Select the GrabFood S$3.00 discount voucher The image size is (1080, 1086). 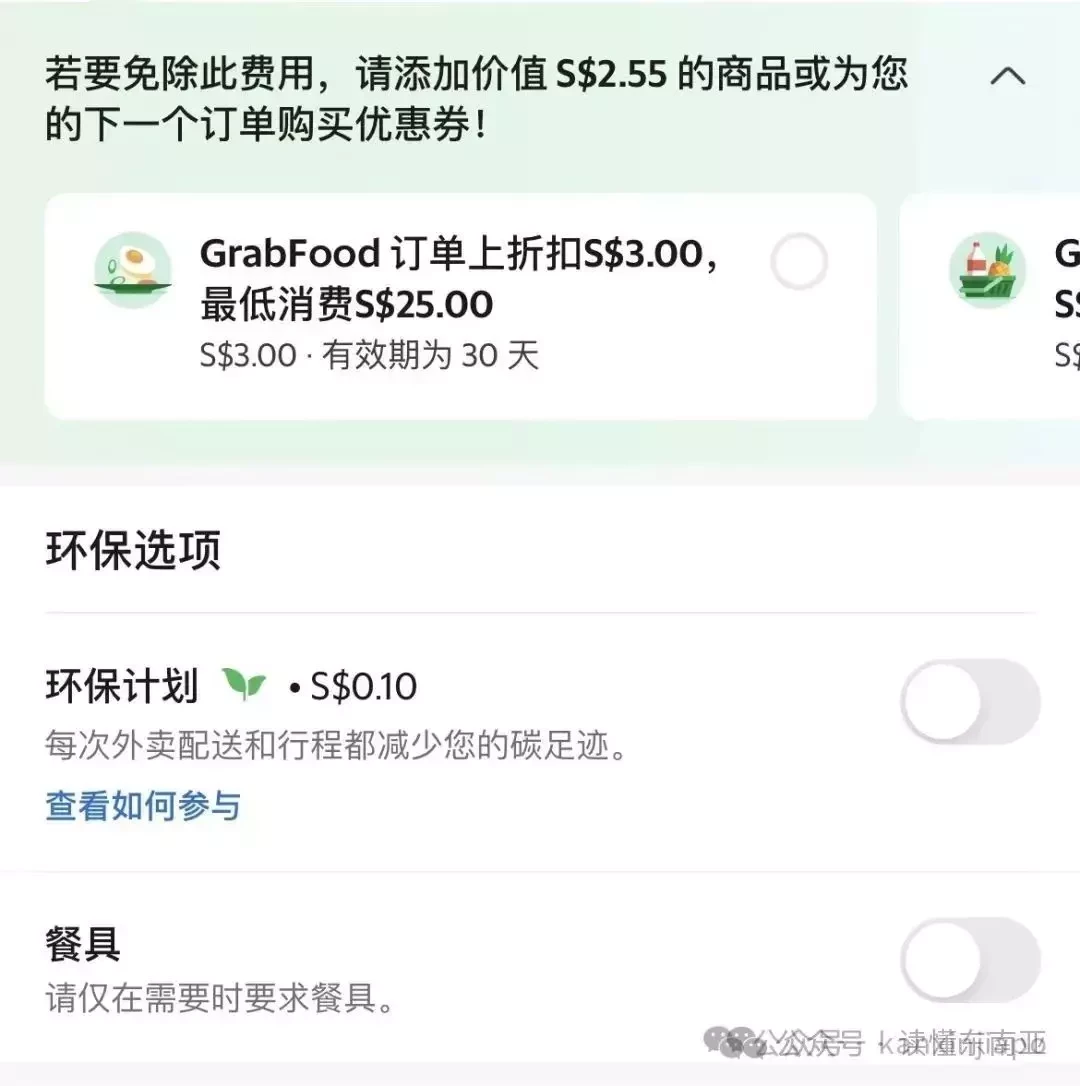coord(799,263)
